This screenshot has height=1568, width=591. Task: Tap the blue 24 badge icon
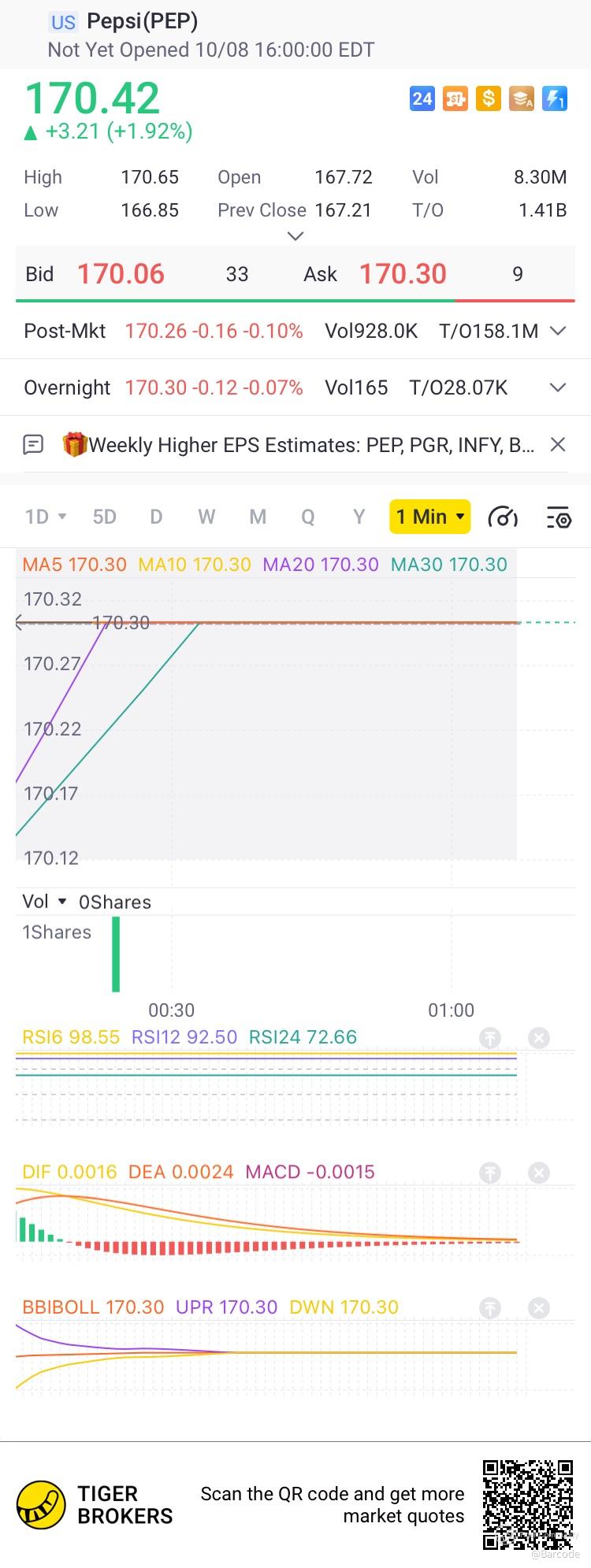[422, 98]
